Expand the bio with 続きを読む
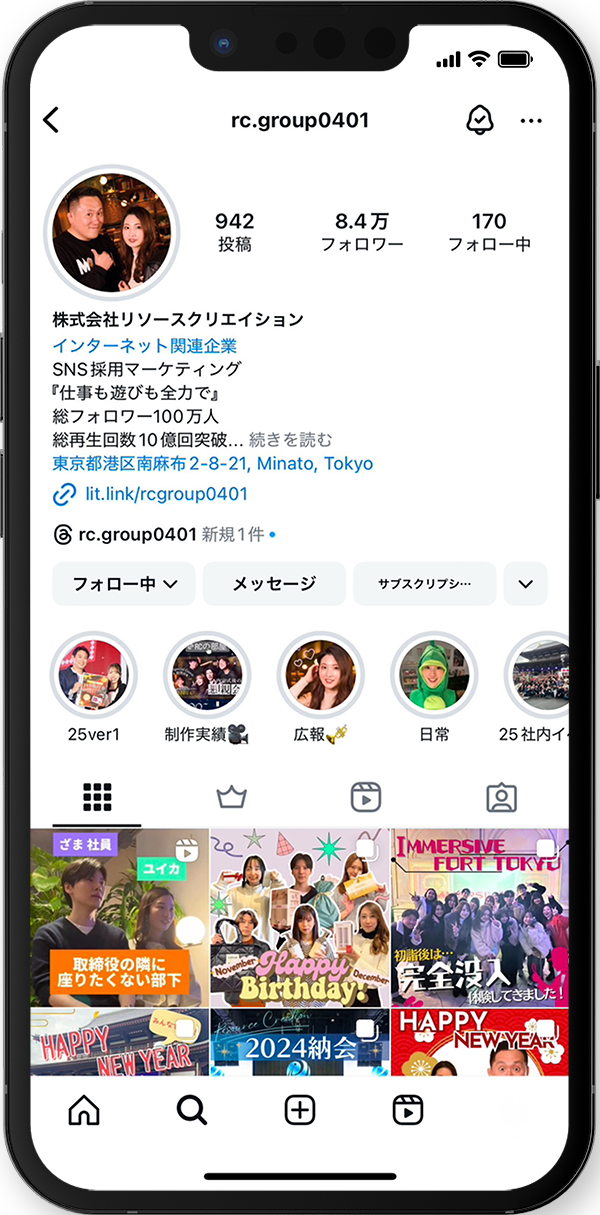 click(290, 439)
